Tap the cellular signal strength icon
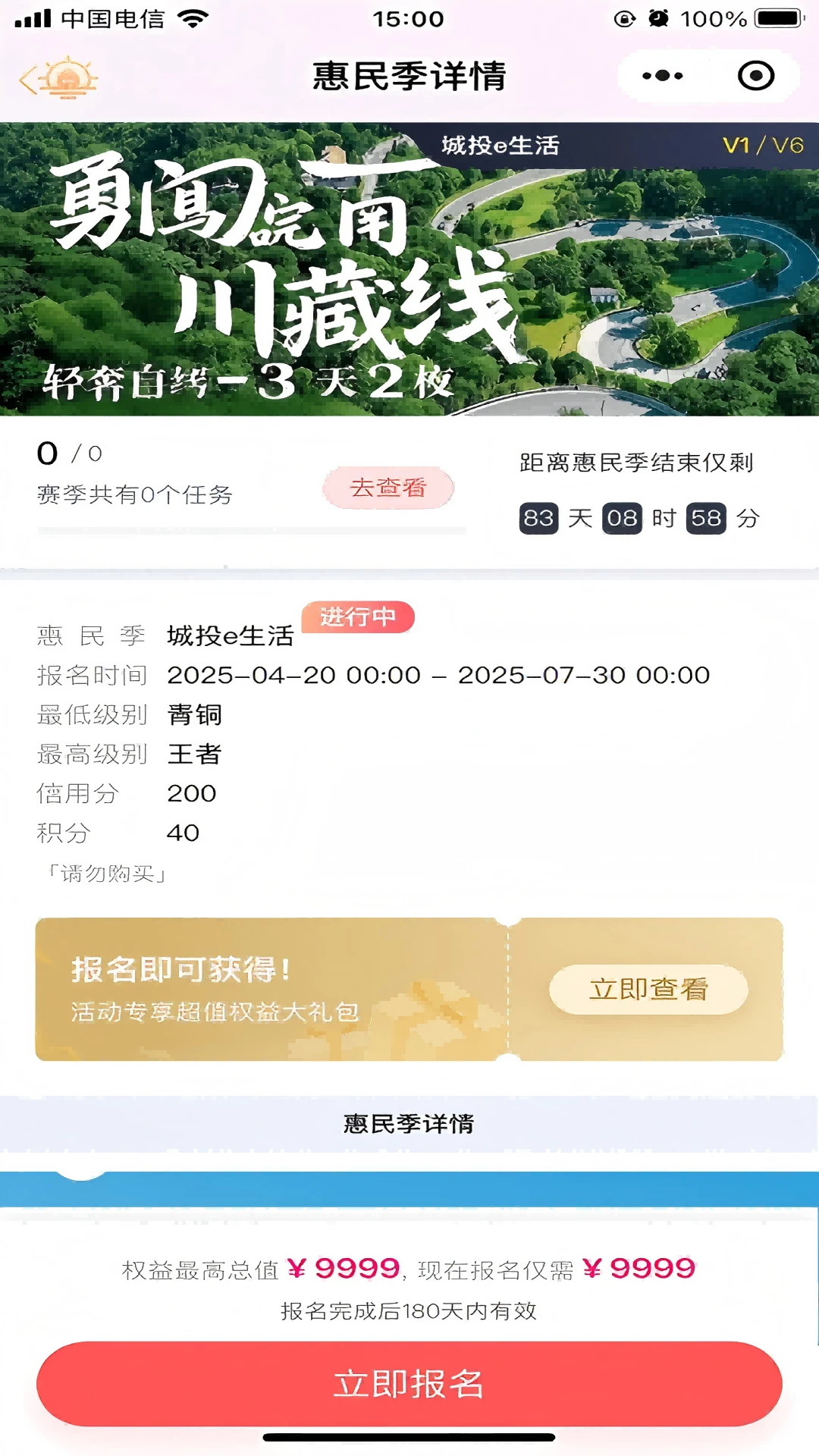The image size is (819, 1456). [32, 19]
